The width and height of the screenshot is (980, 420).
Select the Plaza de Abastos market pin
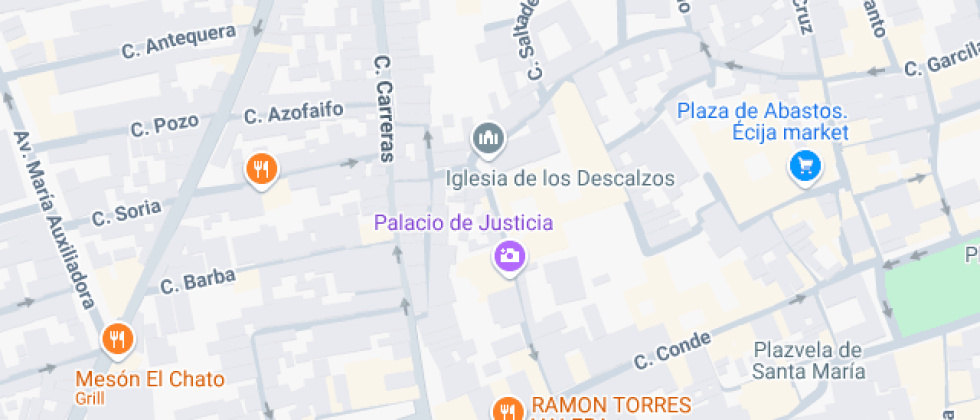(x=805, y=167)
